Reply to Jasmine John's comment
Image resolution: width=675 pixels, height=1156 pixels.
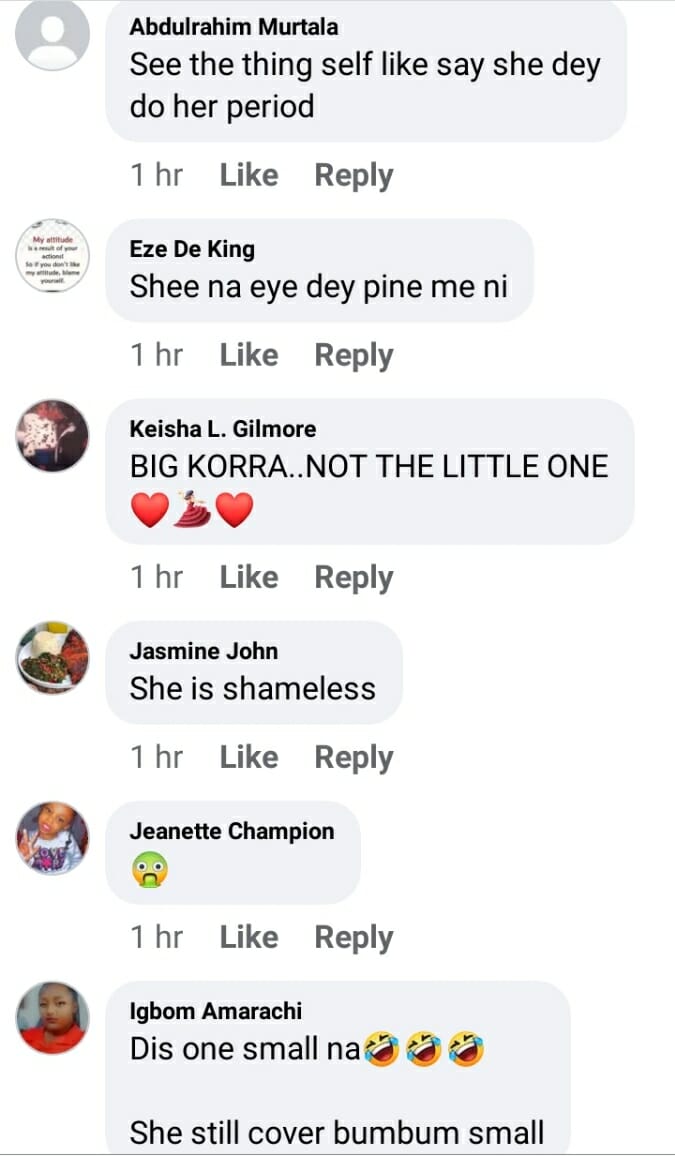pyautogui.click(x=354, y=758)
